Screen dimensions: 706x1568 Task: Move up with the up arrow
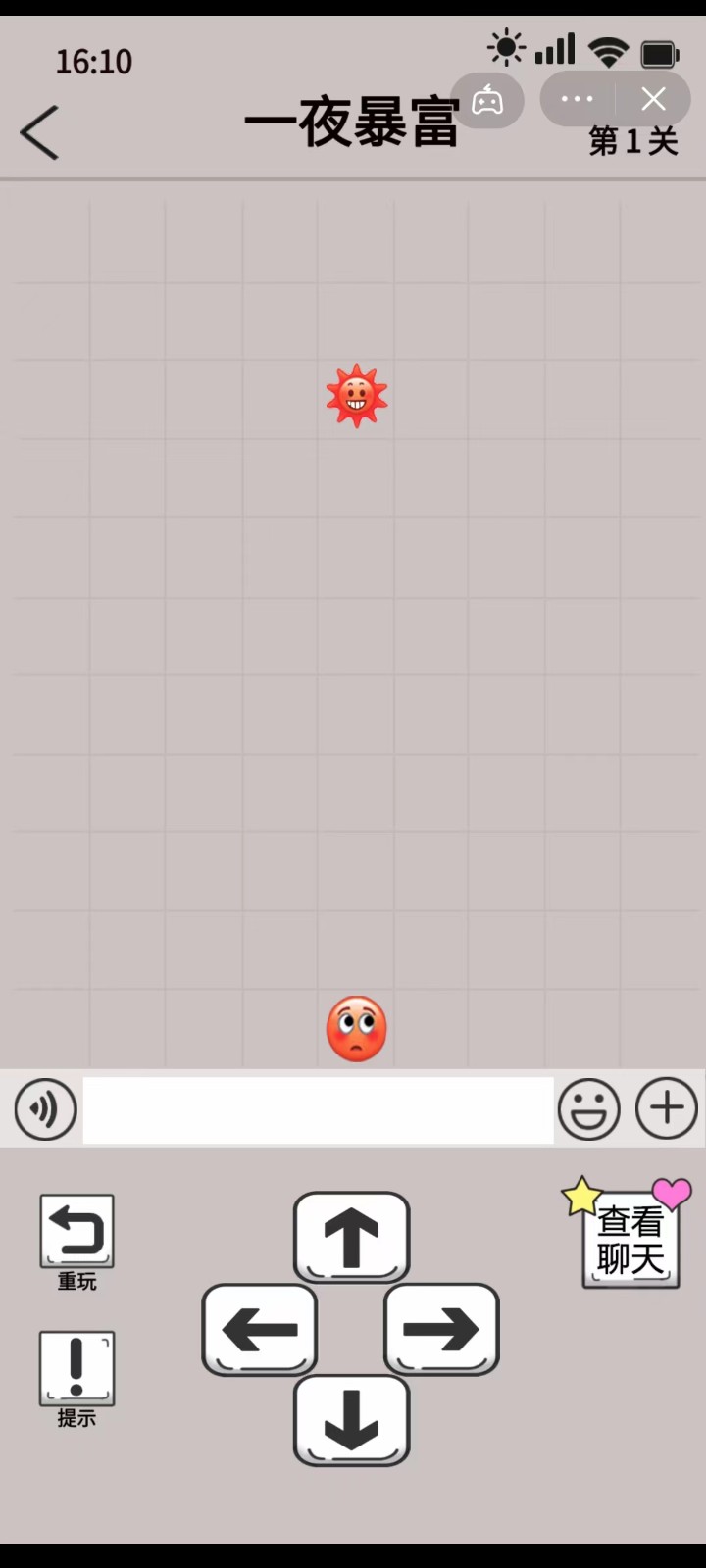pos(351,1237)
